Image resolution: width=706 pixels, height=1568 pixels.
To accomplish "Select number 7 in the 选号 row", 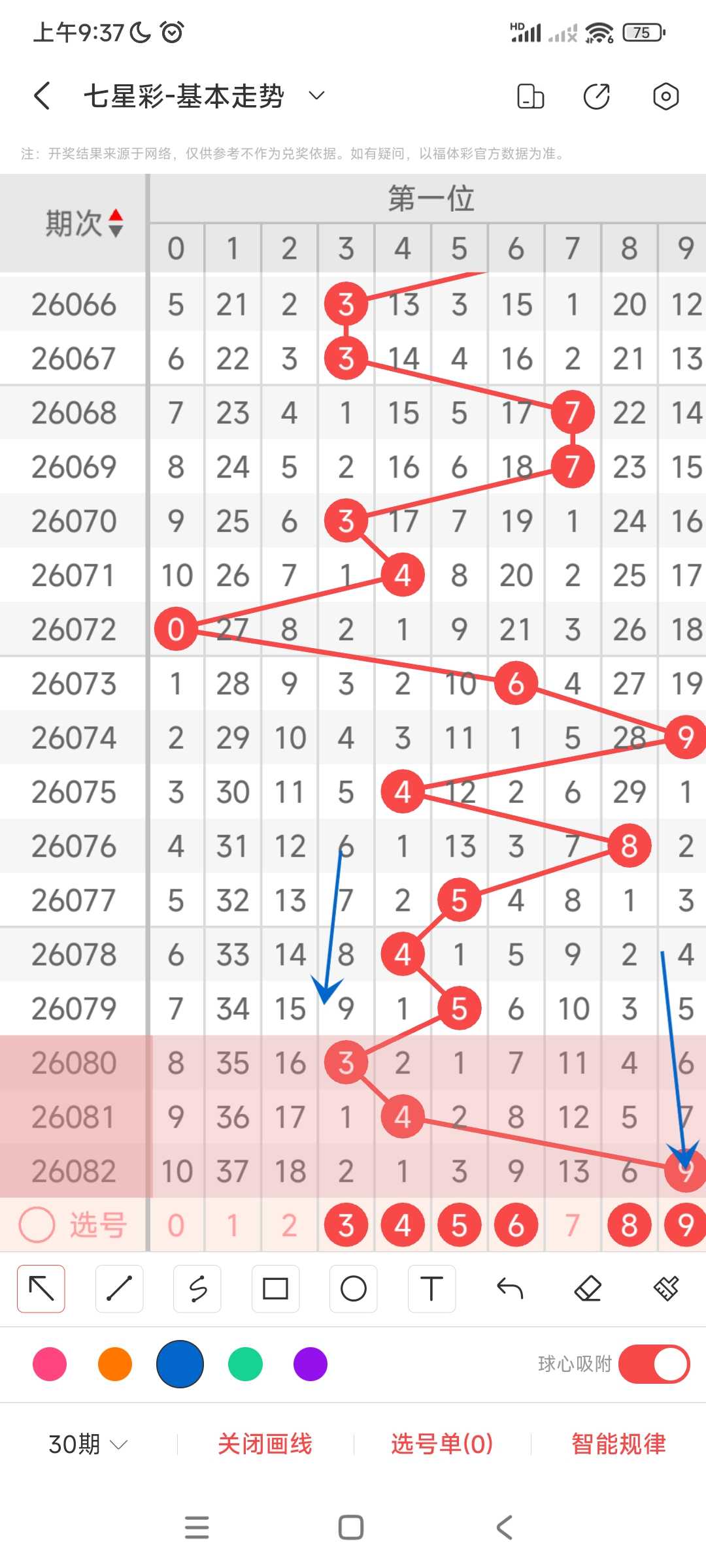I will (x=573, y=1225).
